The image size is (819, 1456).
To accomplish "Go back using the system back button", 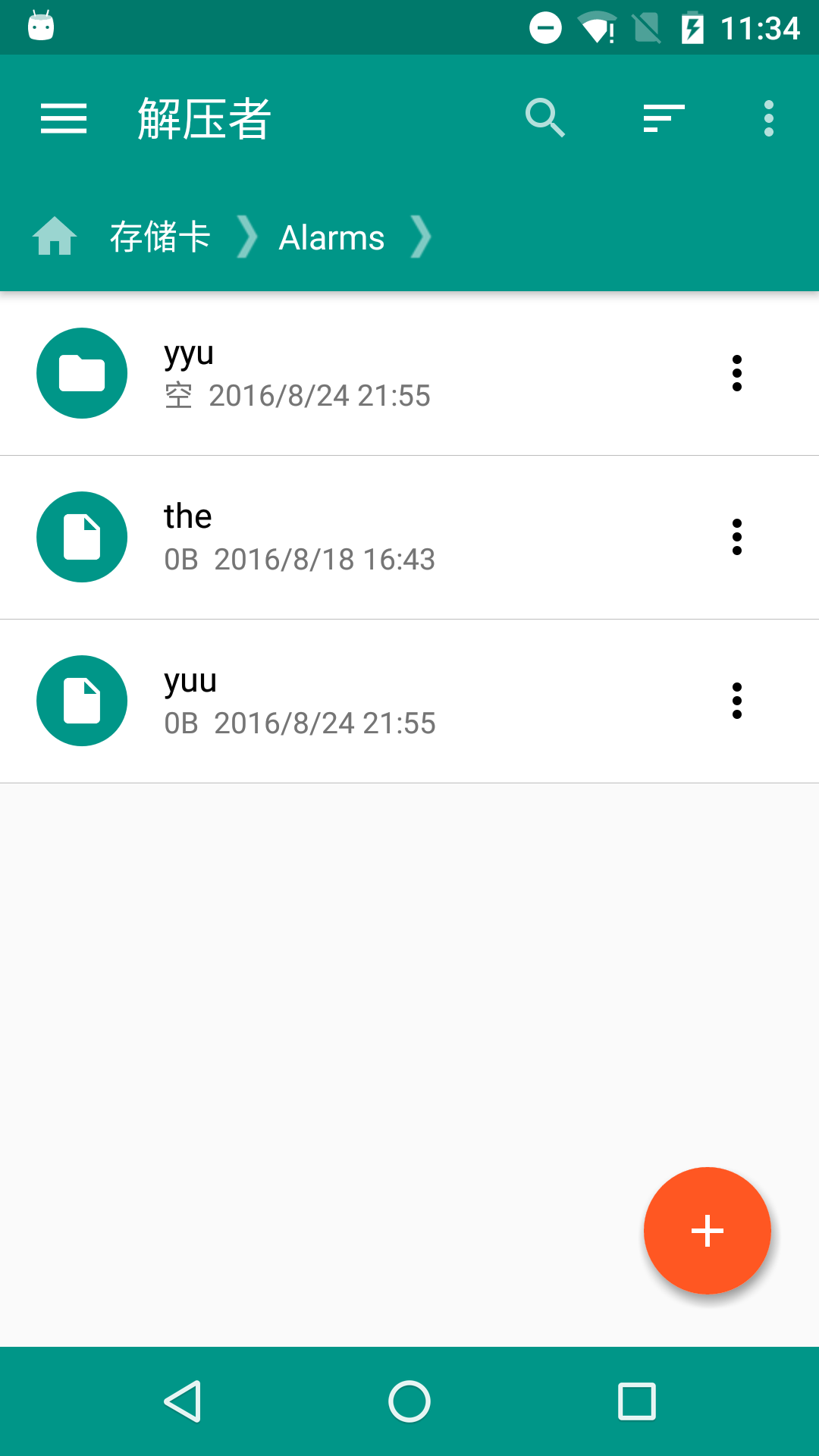I will click(182, 1401).
